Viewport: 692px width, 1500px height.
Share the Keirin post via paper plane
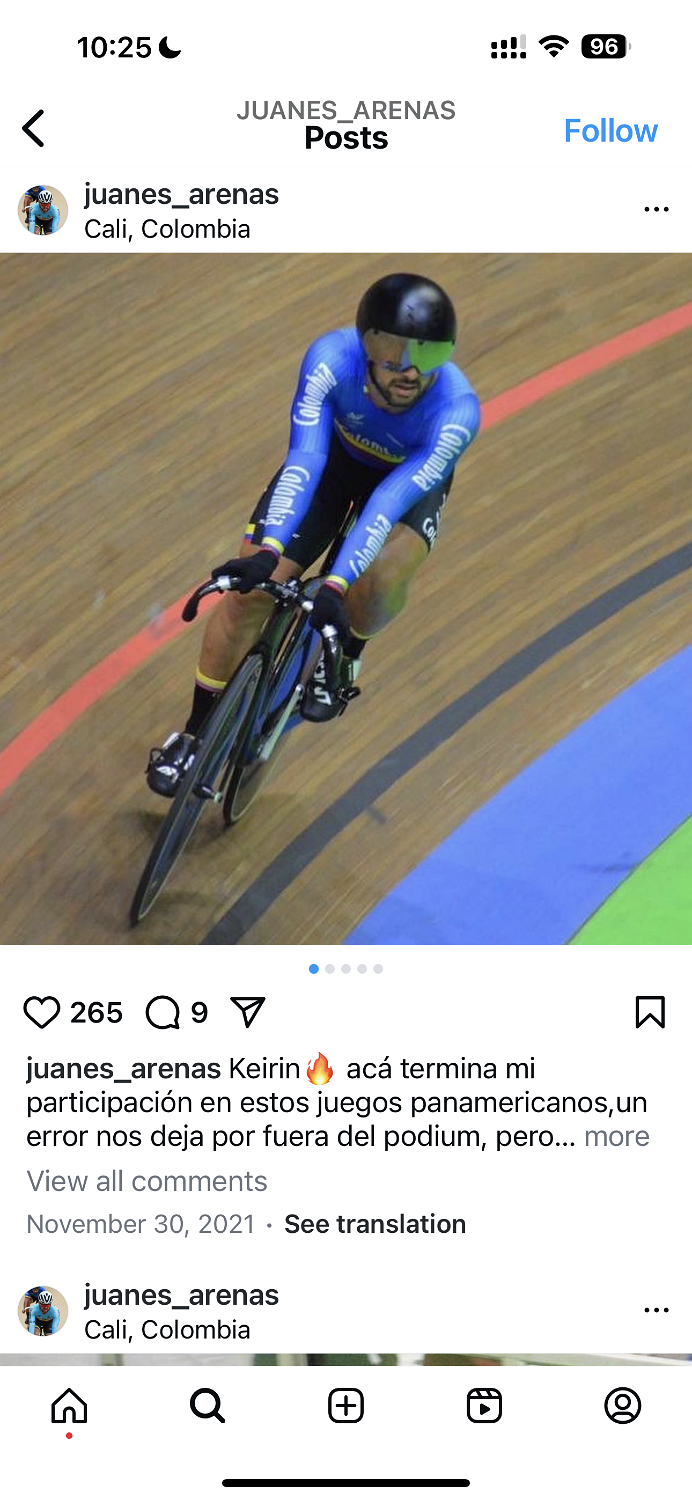click(x=247, y=1013)
